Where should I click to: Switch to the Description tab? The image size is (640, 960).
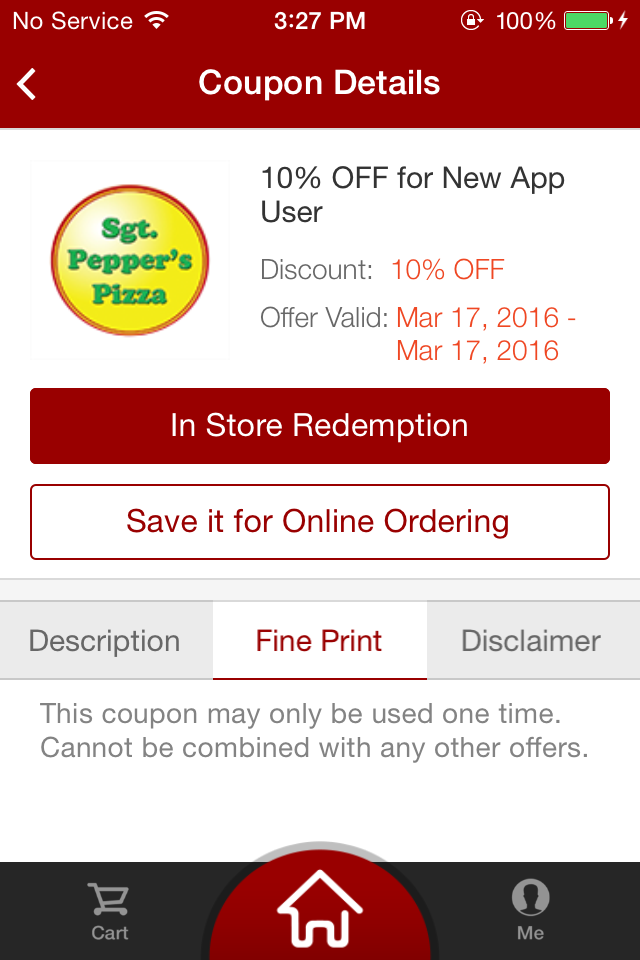tap(105, 641)
